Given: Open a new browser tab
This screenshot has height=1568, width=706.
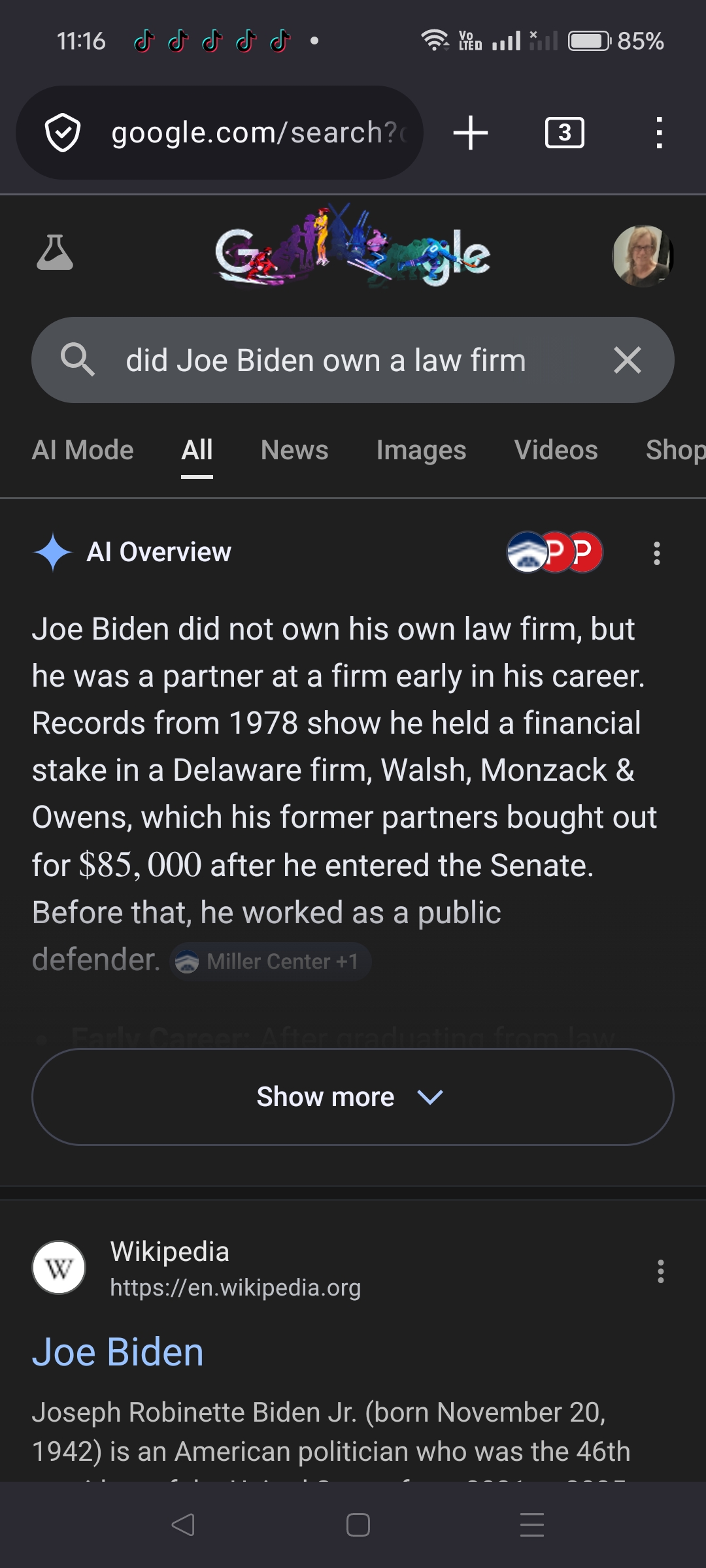Looking at the screenshot, I should point(471,133).
